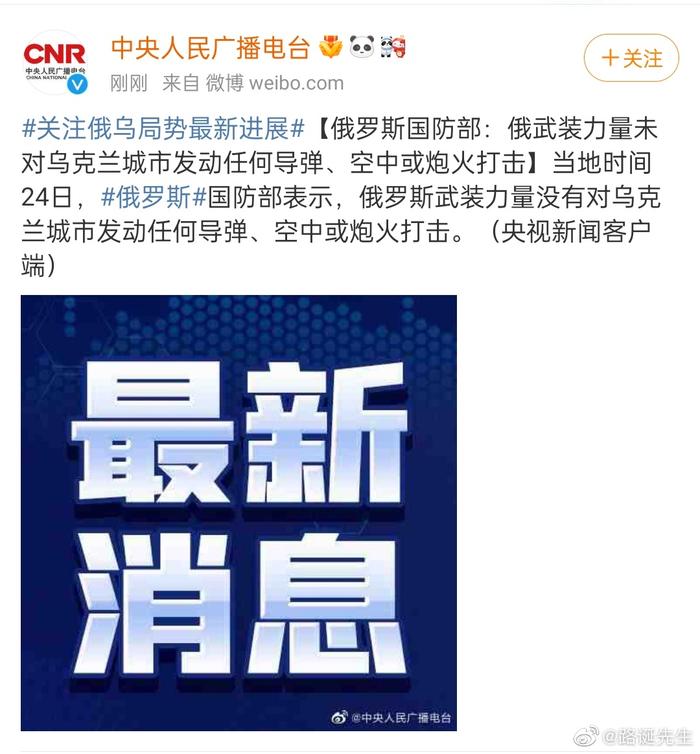Open hashtag #关注俄乌局势最新进展#
700x754 pixels.
pos(163,128)
